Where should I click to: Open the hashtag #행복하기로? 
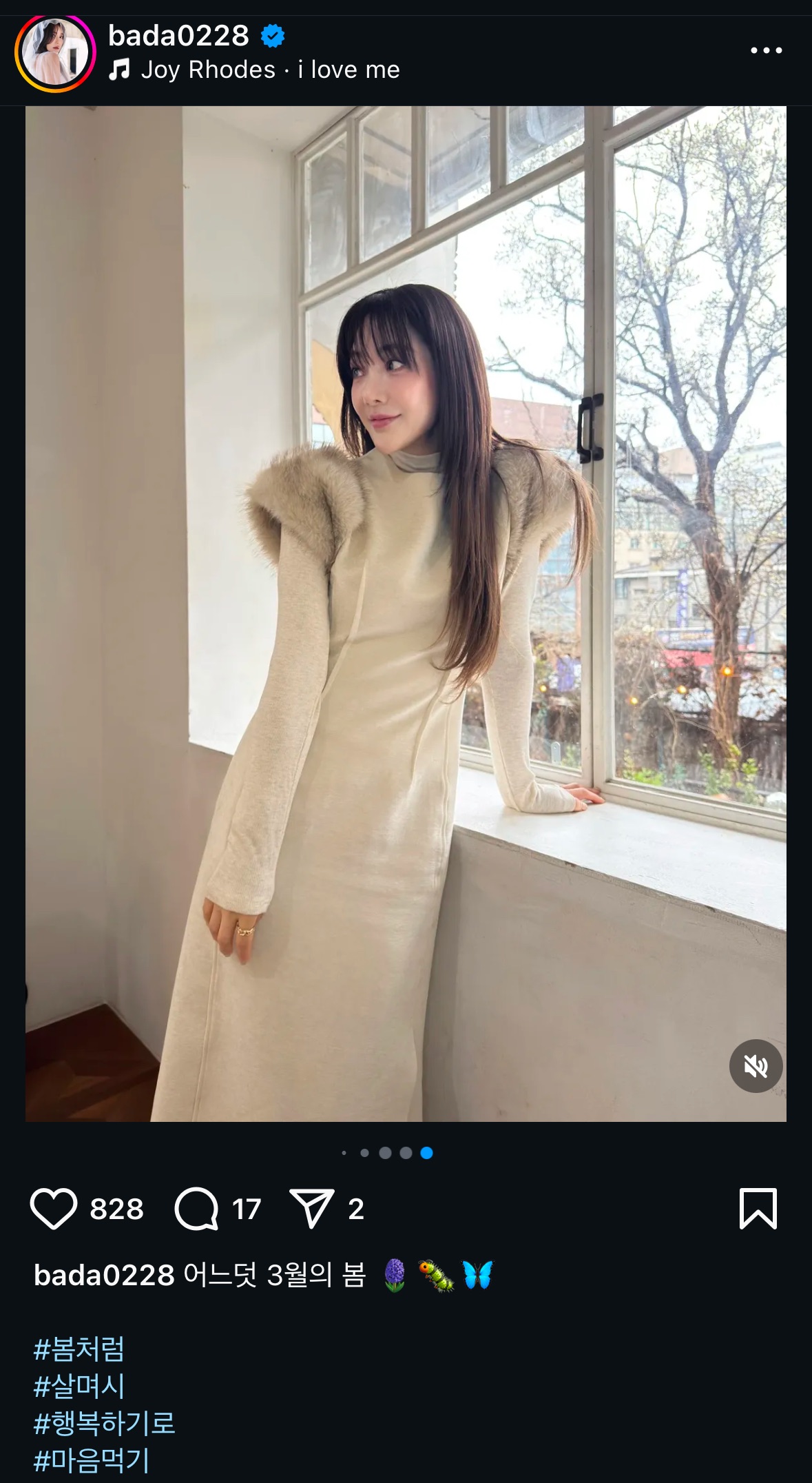tap(105, 1424)
